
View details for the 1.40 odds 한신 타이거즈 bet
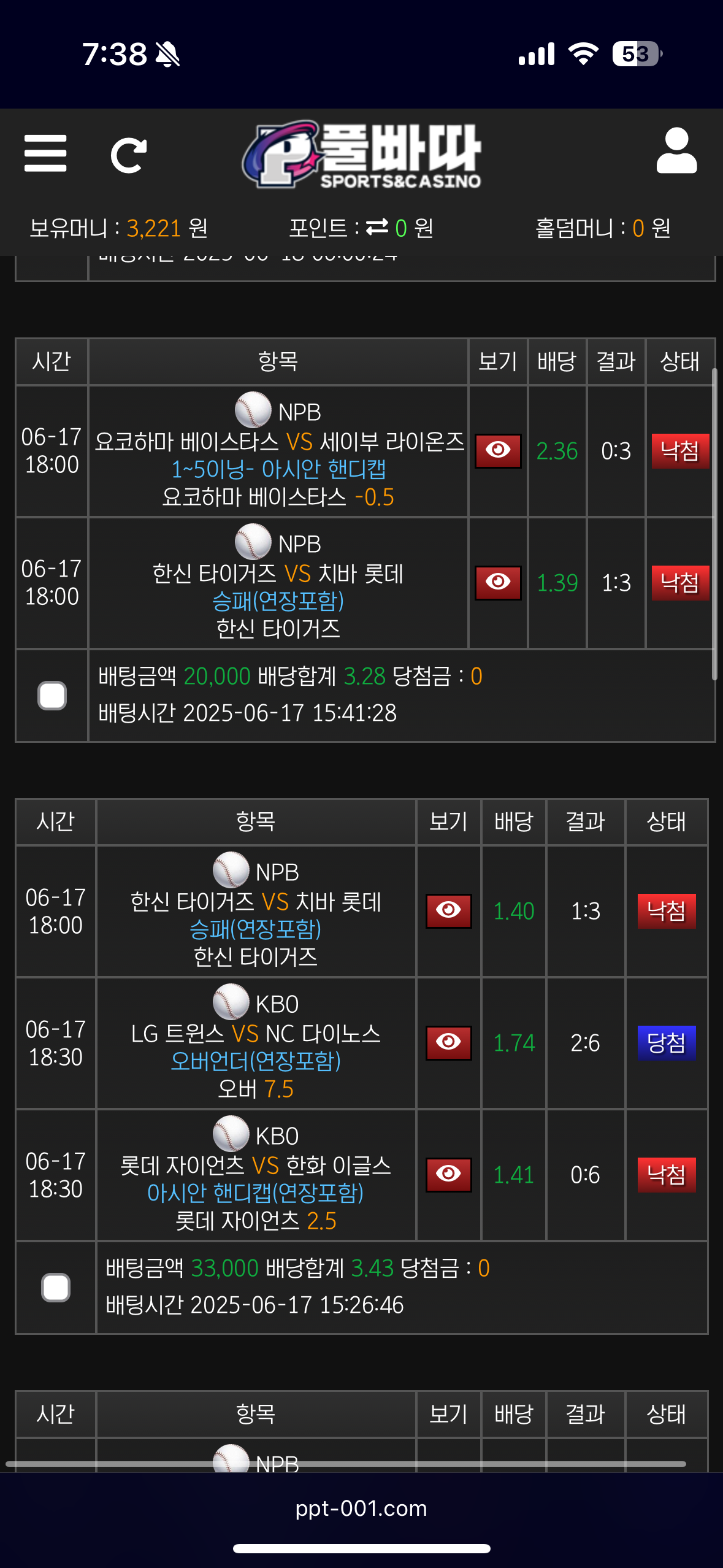(448, 910)
